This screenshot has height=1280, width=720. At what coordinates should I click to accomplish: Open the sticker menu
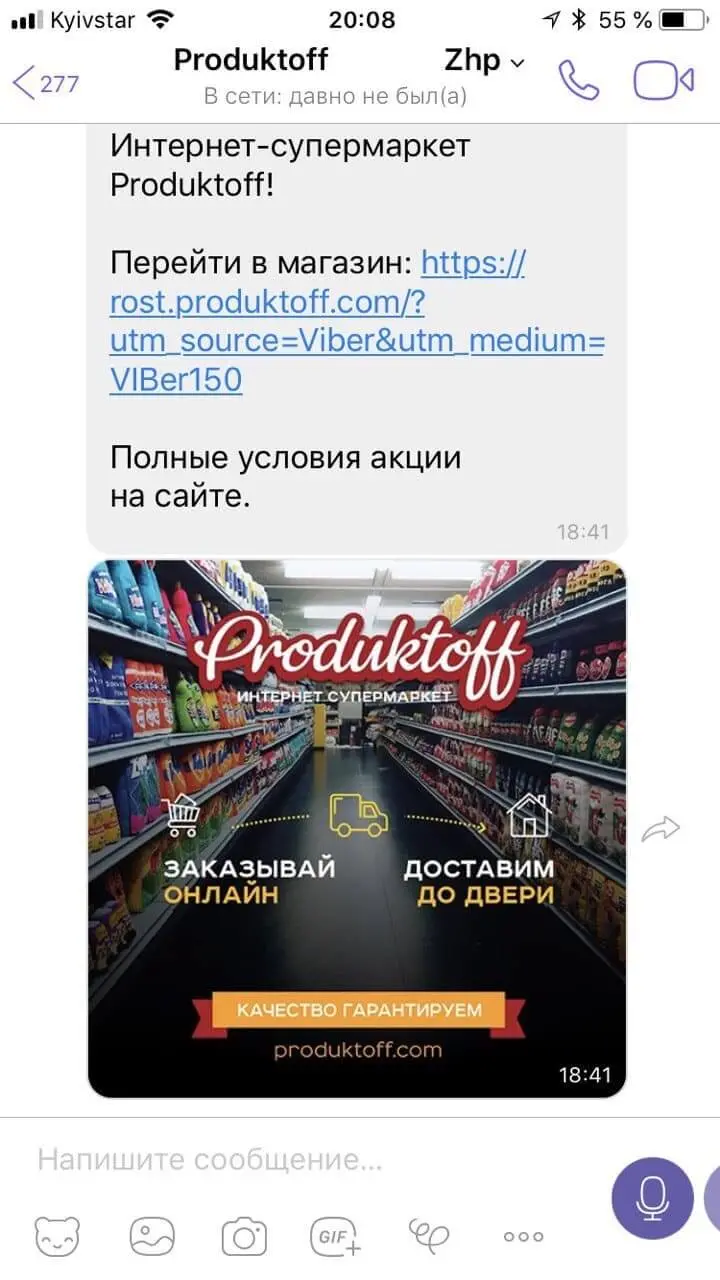(57, 1237)
